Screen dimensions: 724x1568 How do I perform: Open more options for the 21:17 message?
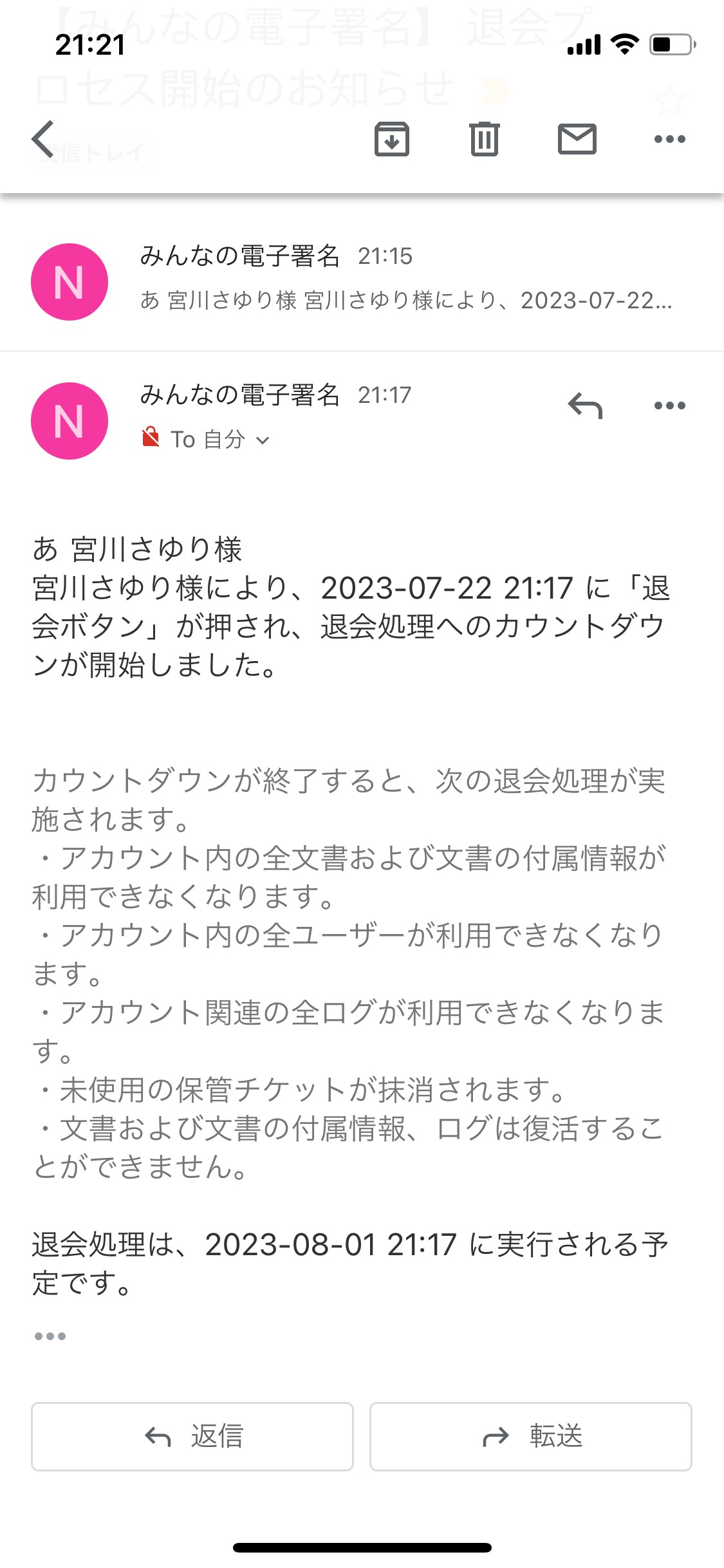(x=670, y=406)
